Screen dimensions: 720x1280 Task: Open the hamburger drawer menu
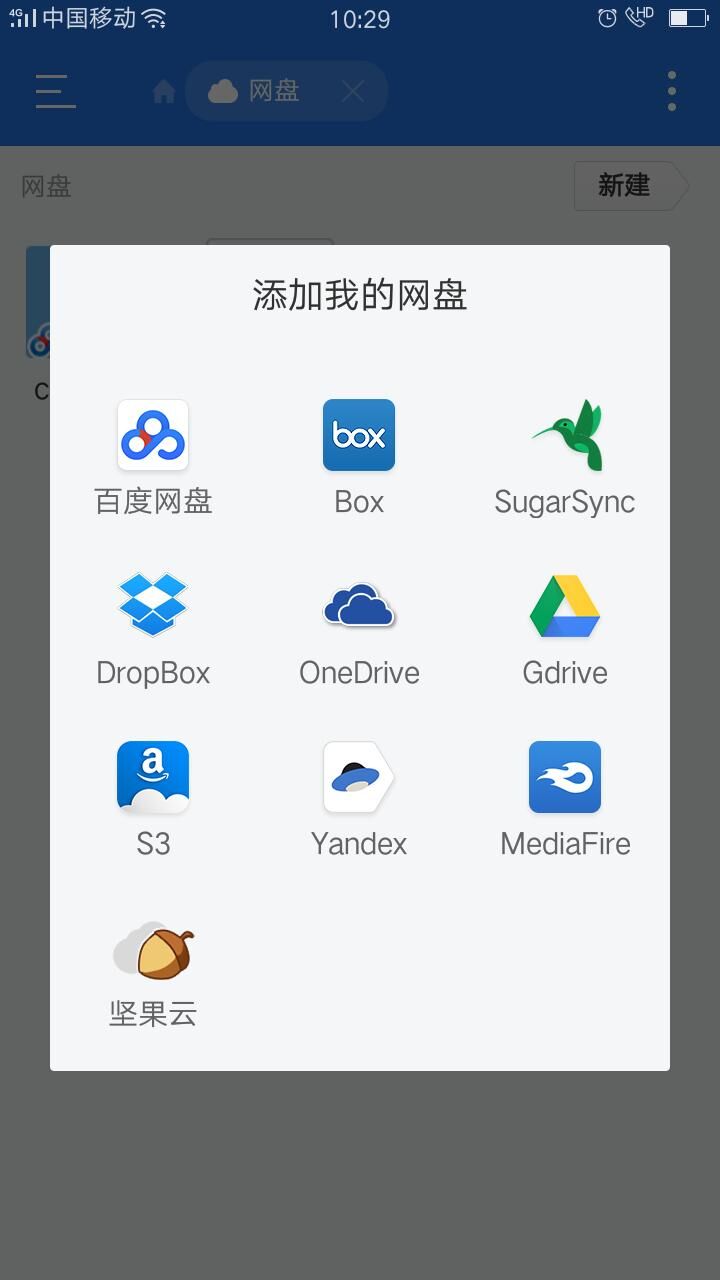tap(55, 91)
